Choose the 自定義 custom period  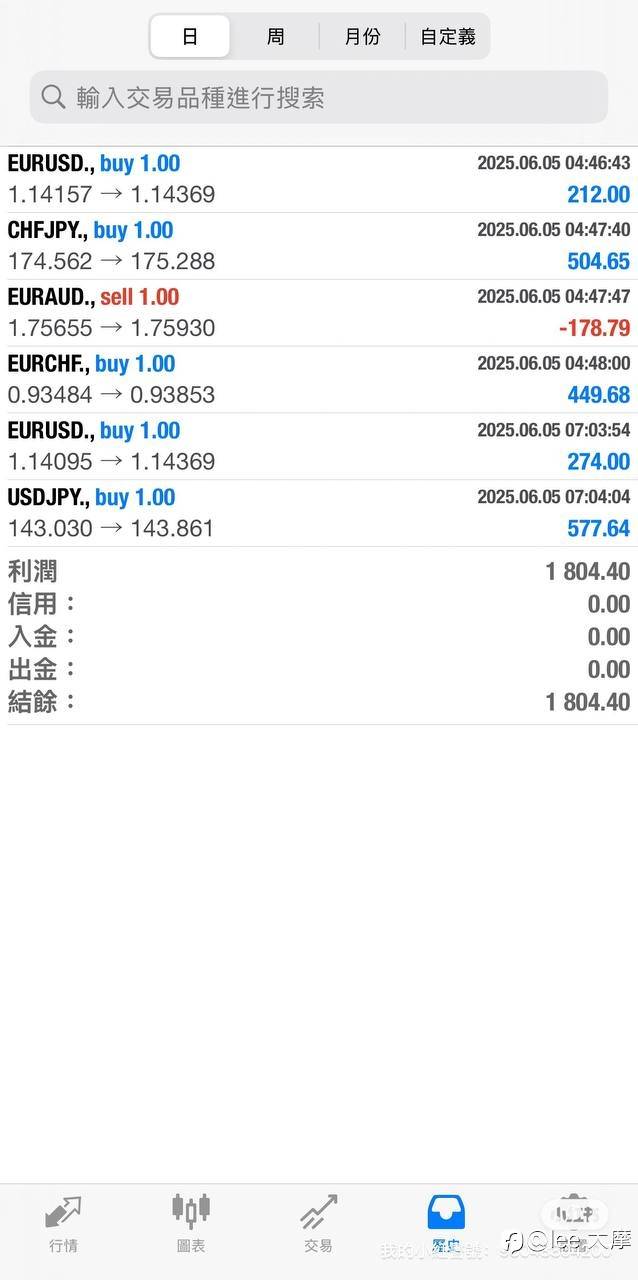coord(447,37)
